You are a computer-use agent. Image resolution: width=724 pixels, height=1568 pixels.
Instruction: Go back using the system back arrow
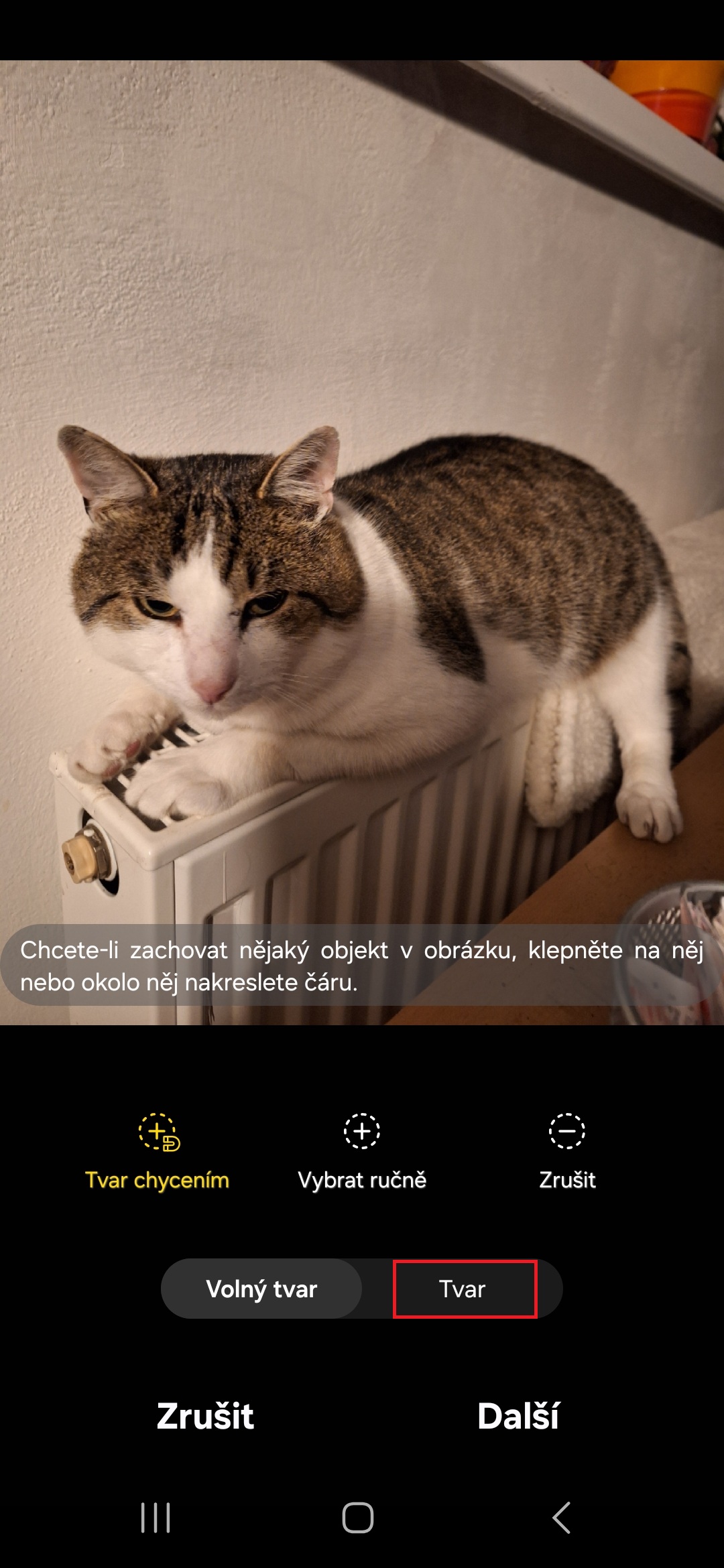[x=562, y=1517]
